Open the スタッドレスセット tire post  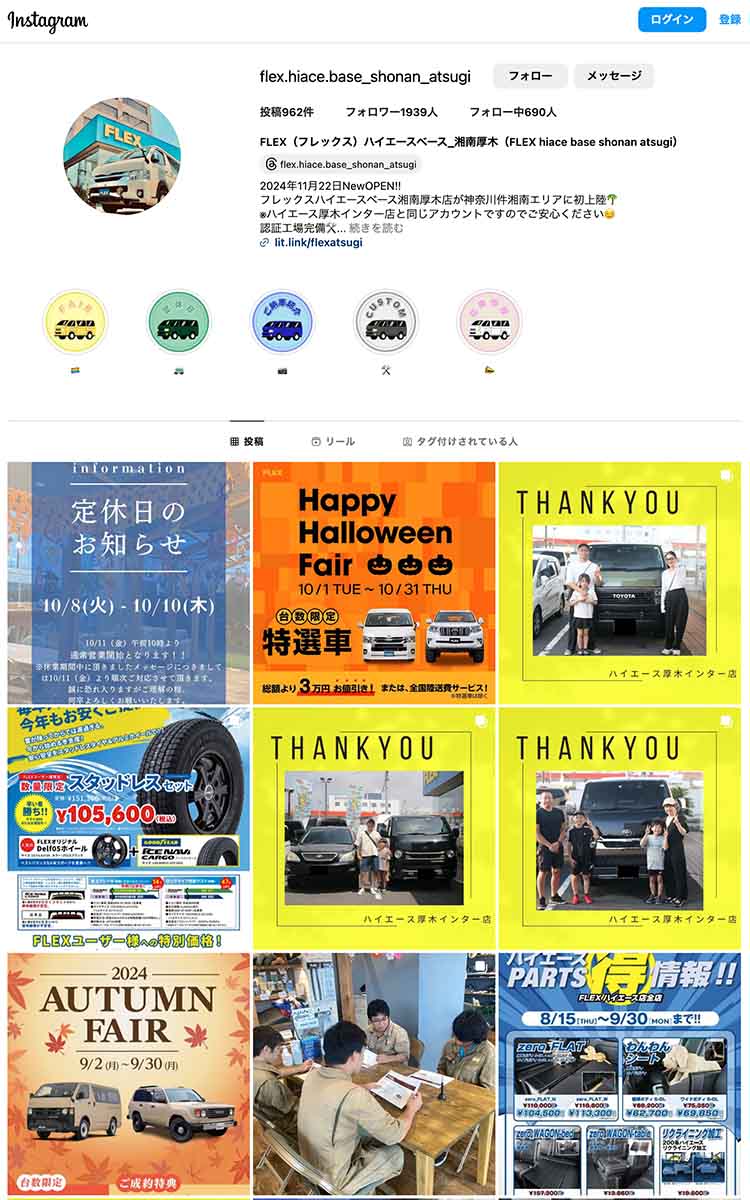pos(129,829)
